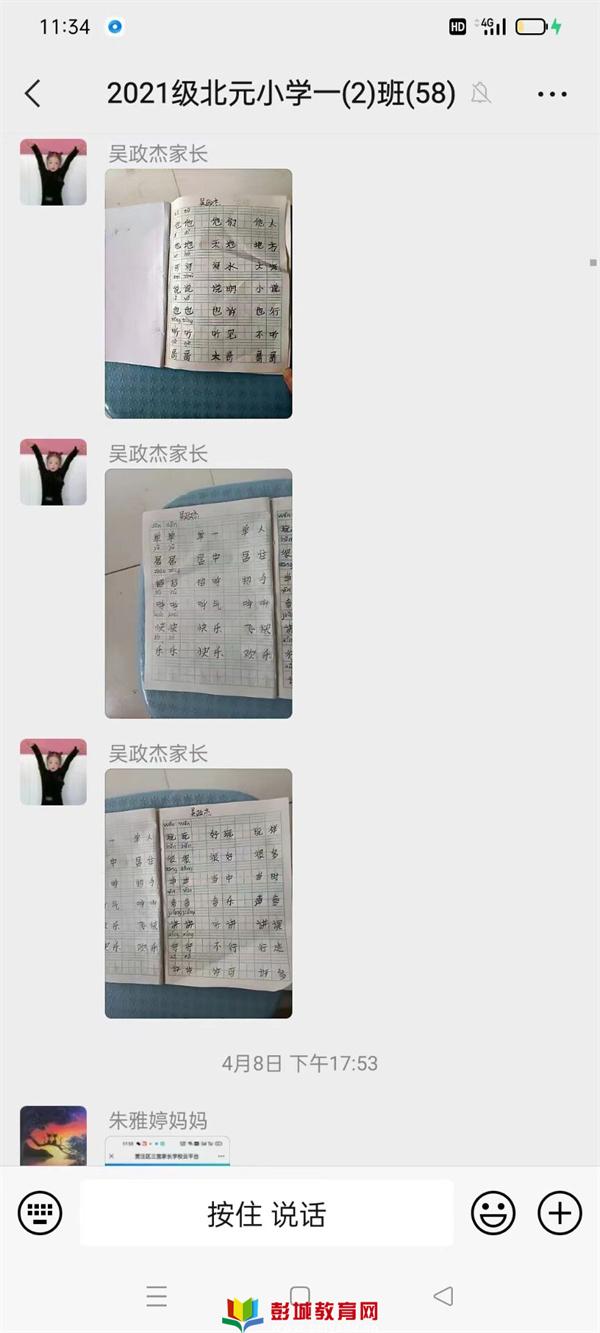Open the homework photo with blank left page
This screenshot has width=600, height=1333.
pos(198,293)
